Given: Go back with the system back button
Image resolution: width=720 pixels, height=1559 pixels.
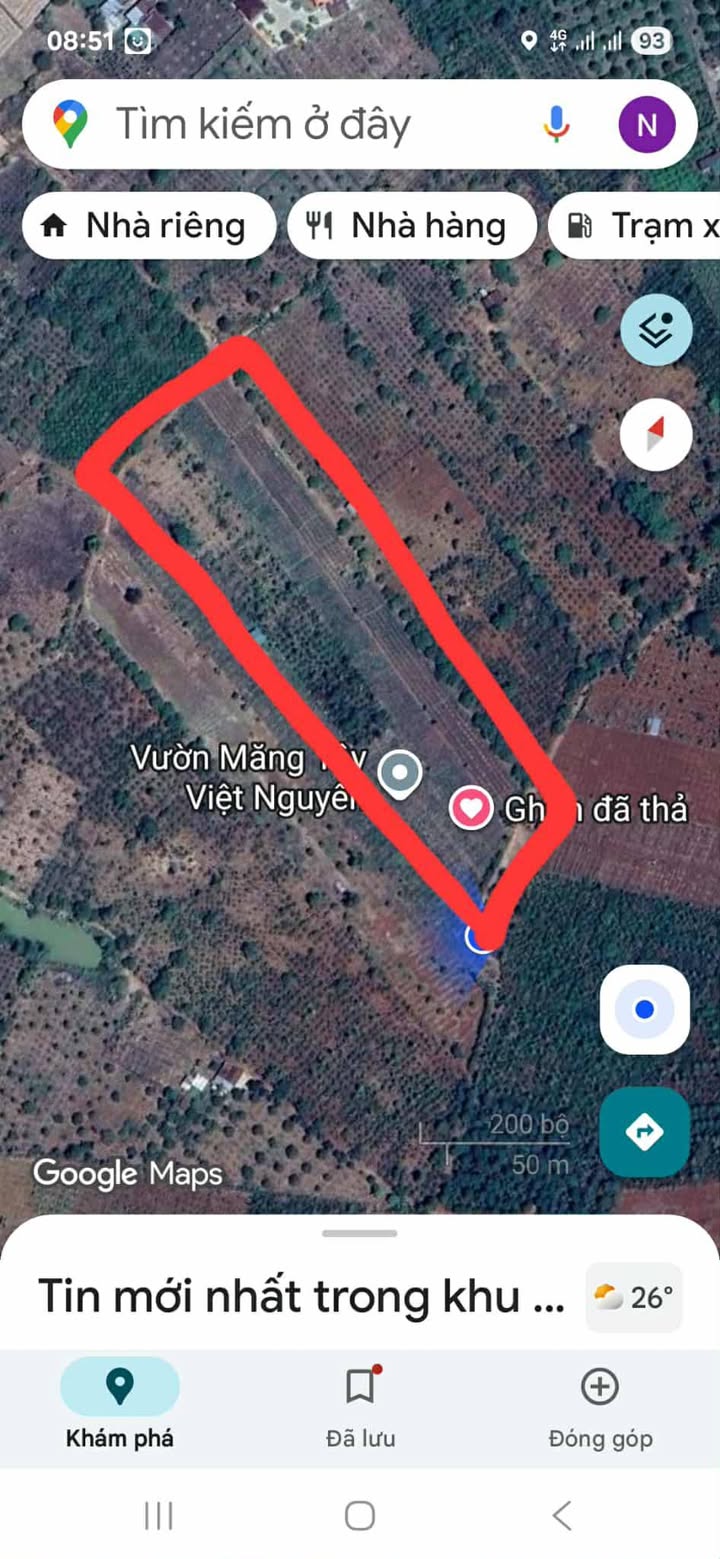Looking at the screenshot, I should [562, 1515].
